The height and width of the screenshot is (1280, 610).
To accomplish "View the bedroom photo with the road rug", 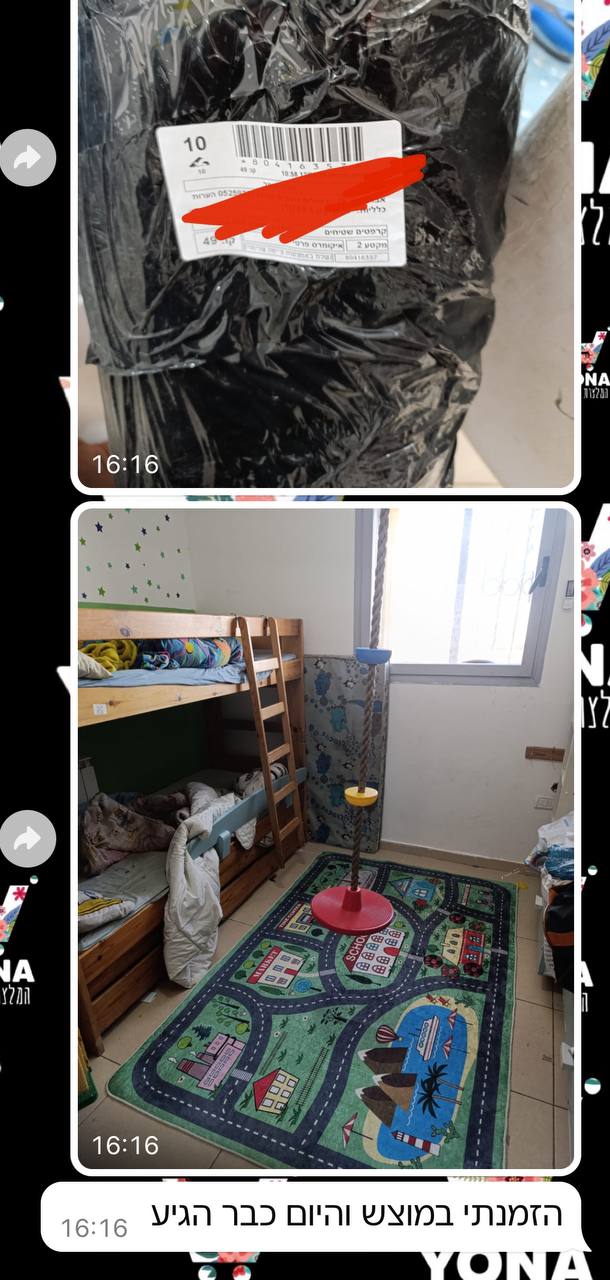I will point(326,838).
